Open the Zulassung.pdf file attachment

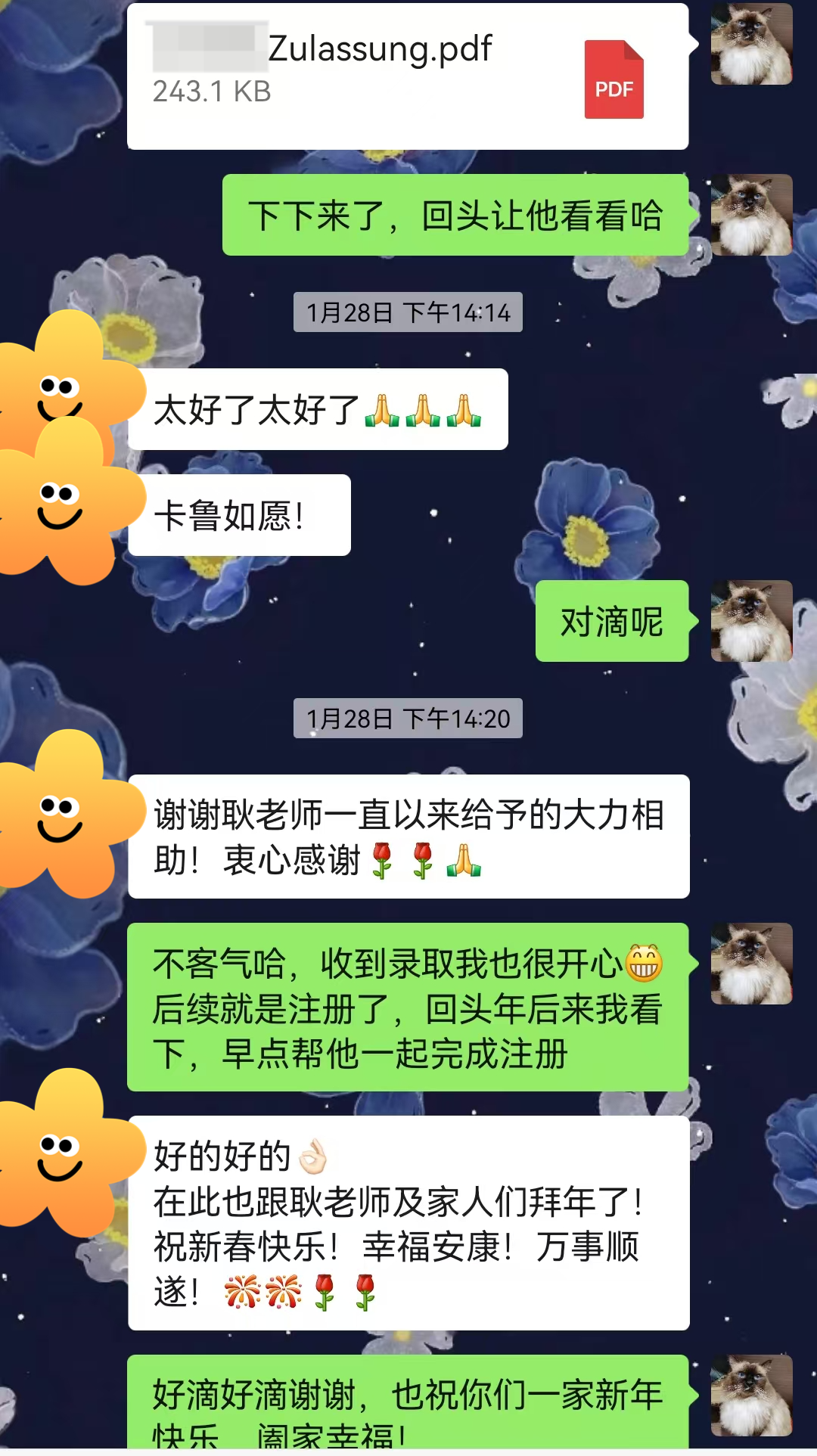pyautogui.click(x=407, y=76)
